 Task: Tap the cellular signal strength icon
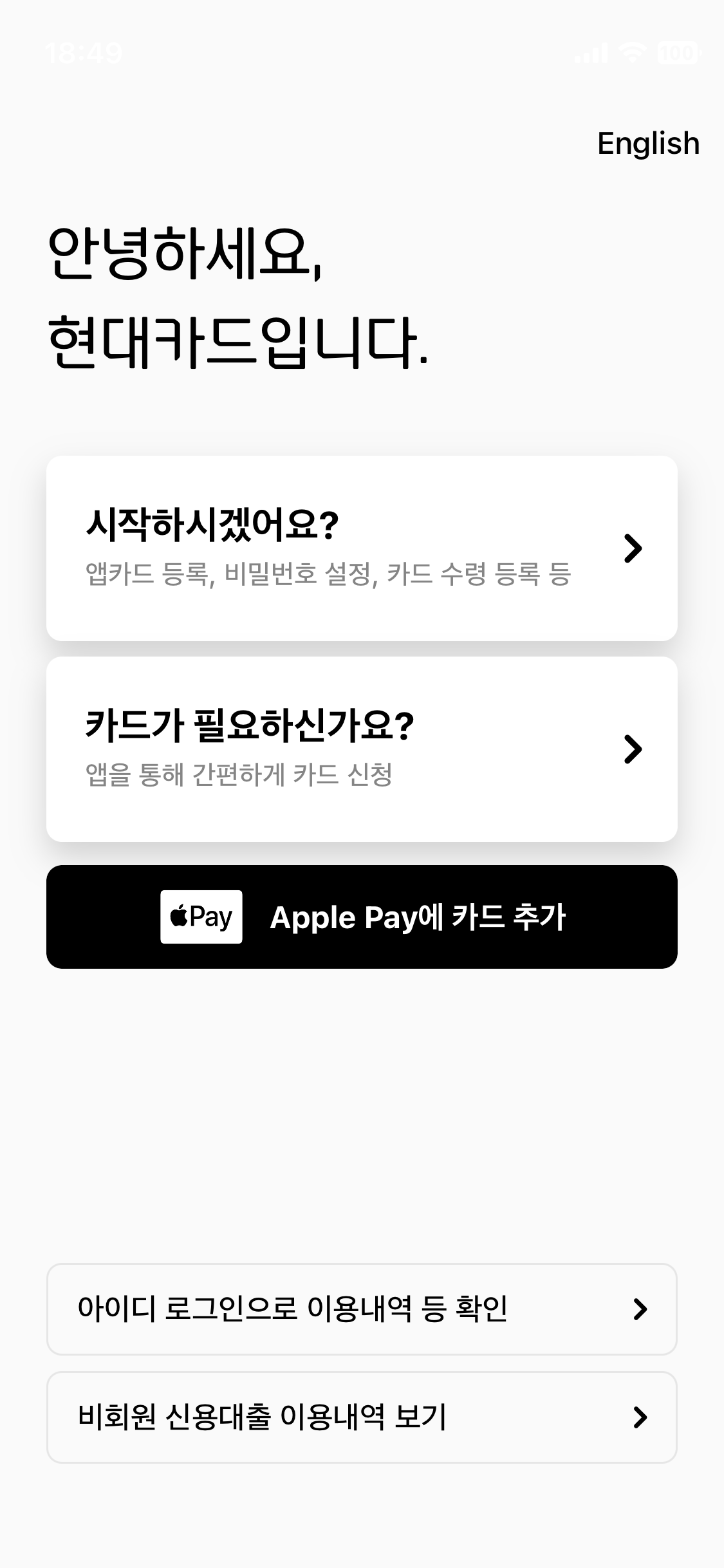pos(592,53)
